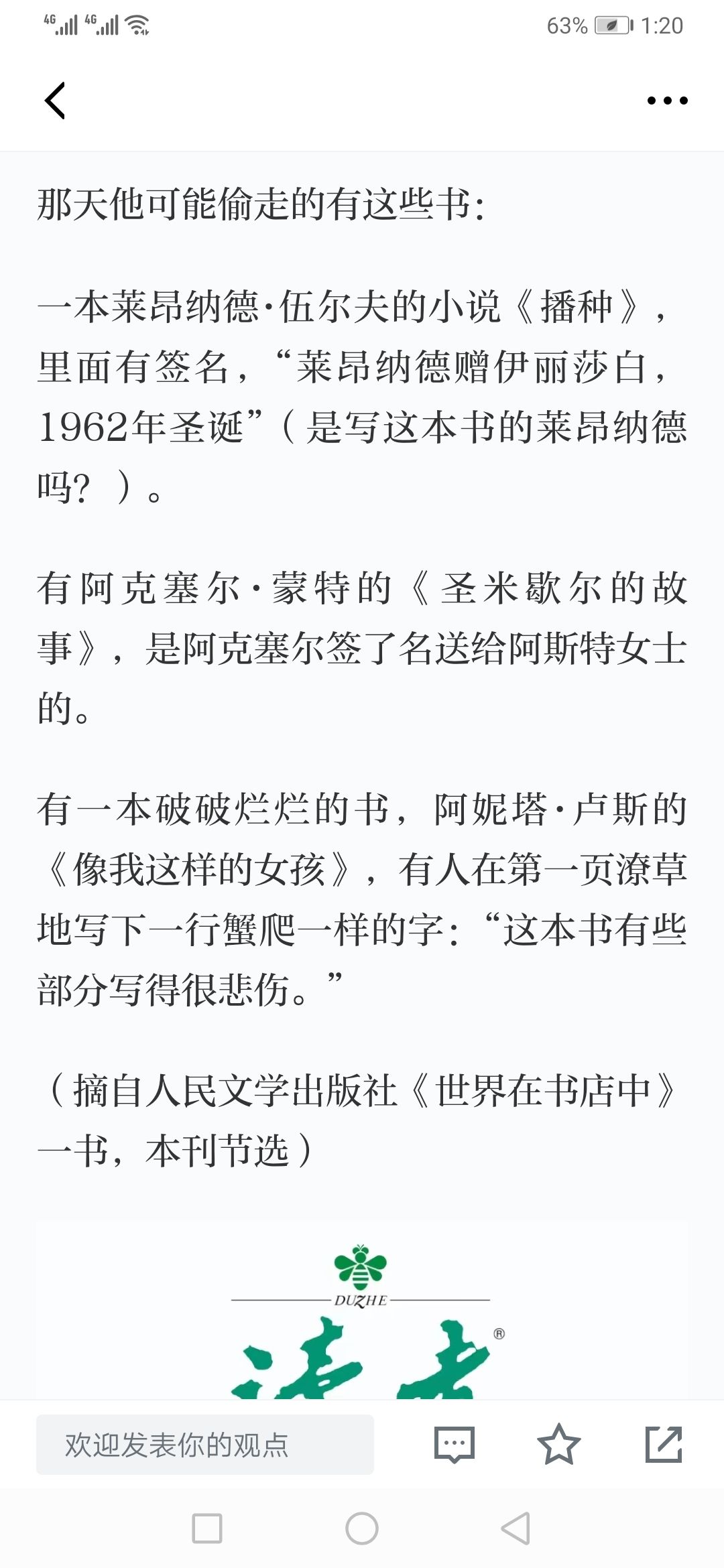Favorite this article with the star

(x=558, y=1444)
